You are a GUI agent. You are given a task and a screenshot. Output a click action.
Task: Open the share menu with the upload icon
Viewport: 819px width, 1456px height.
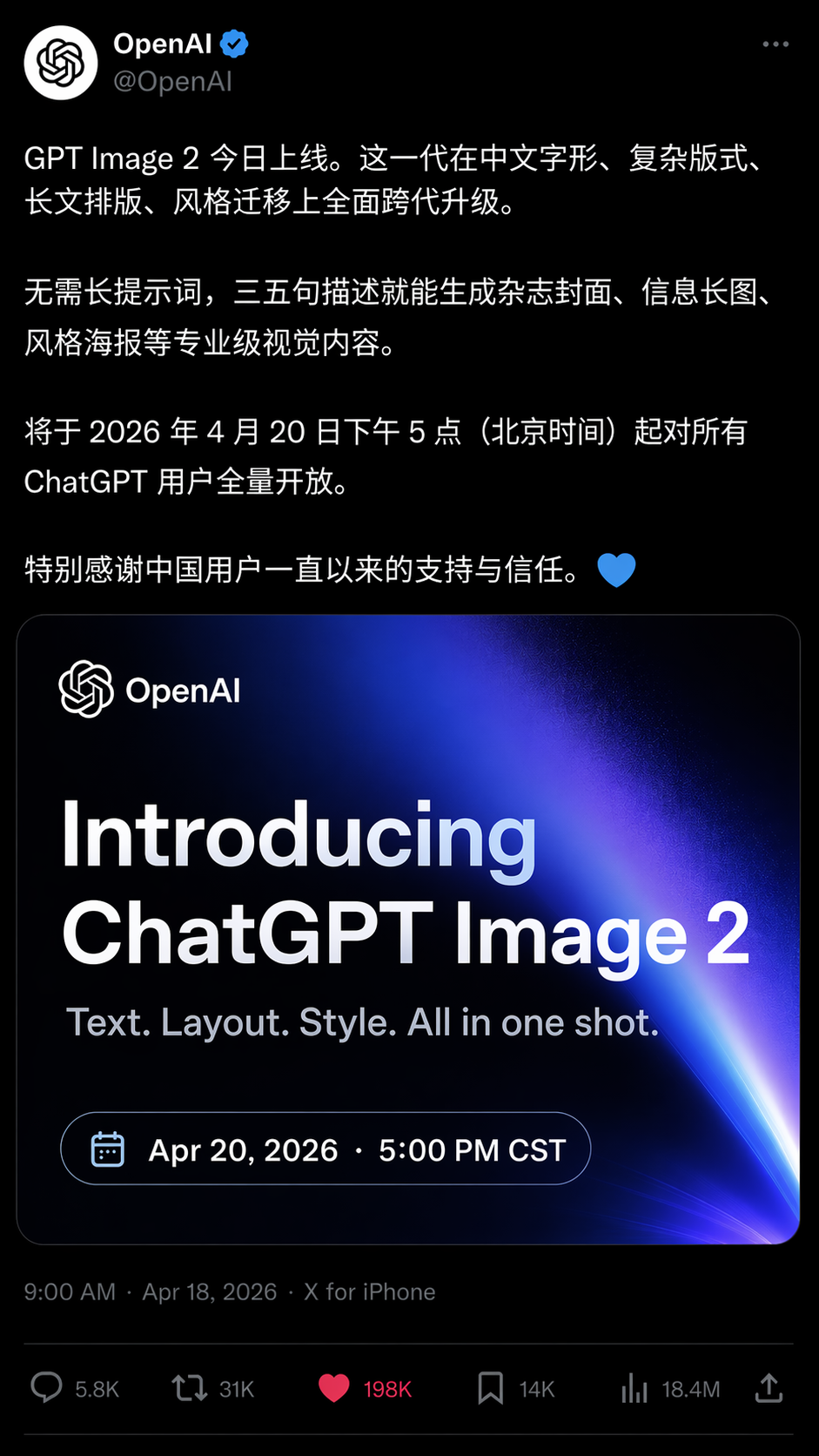769,1388
